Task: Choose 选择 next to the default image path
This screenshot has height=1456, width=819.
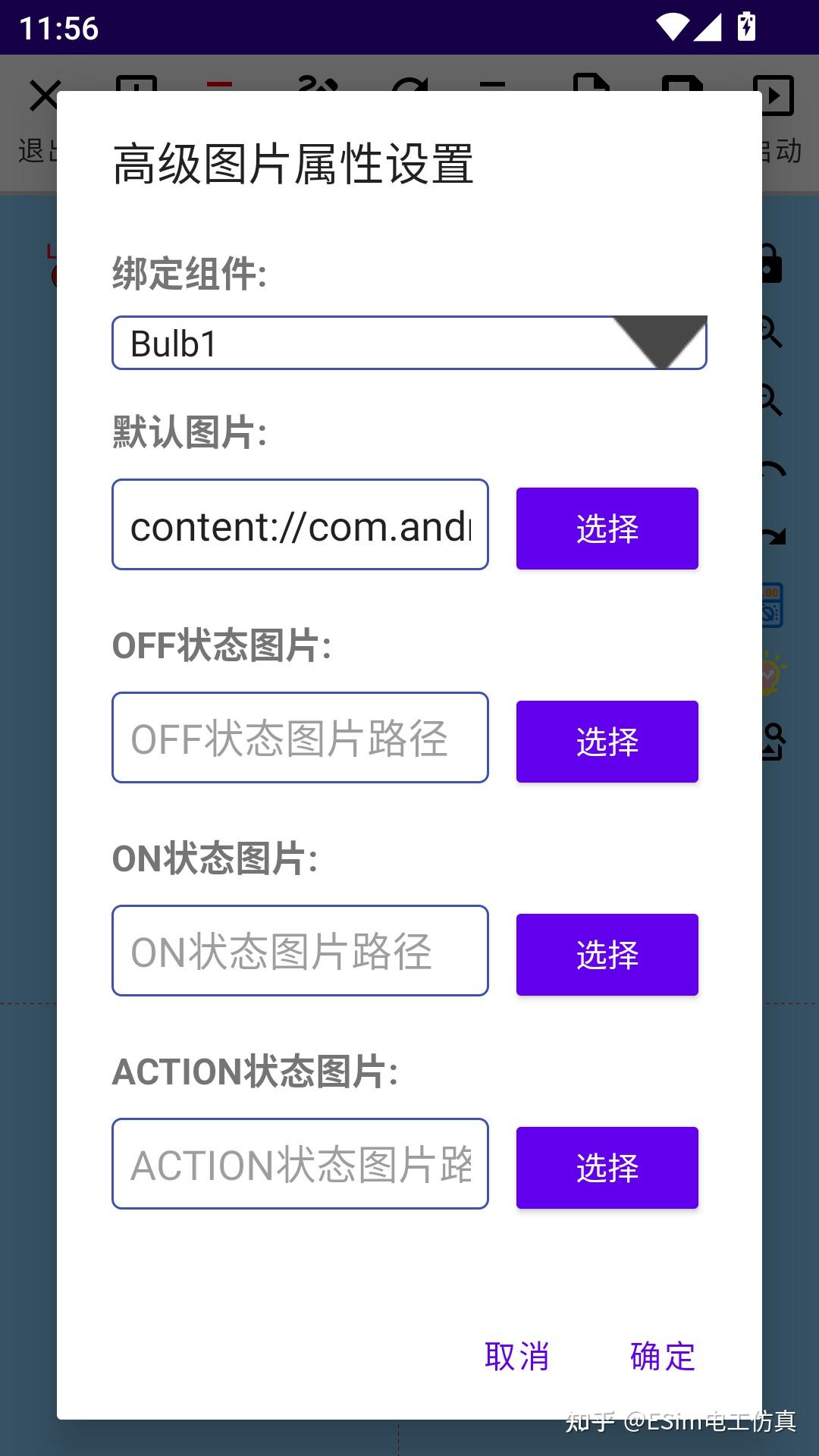Action: (607, 529)
